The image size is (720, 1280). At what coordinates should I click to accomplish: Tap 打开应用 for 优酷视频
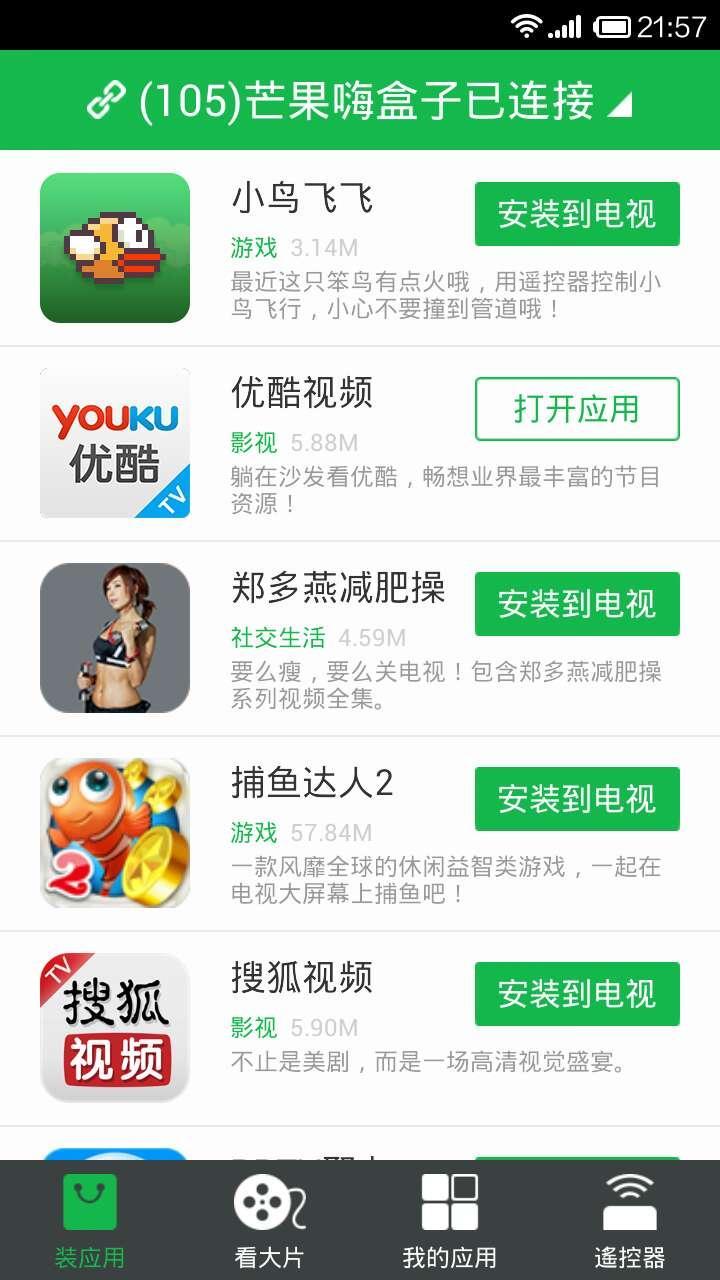coord(577,409)
